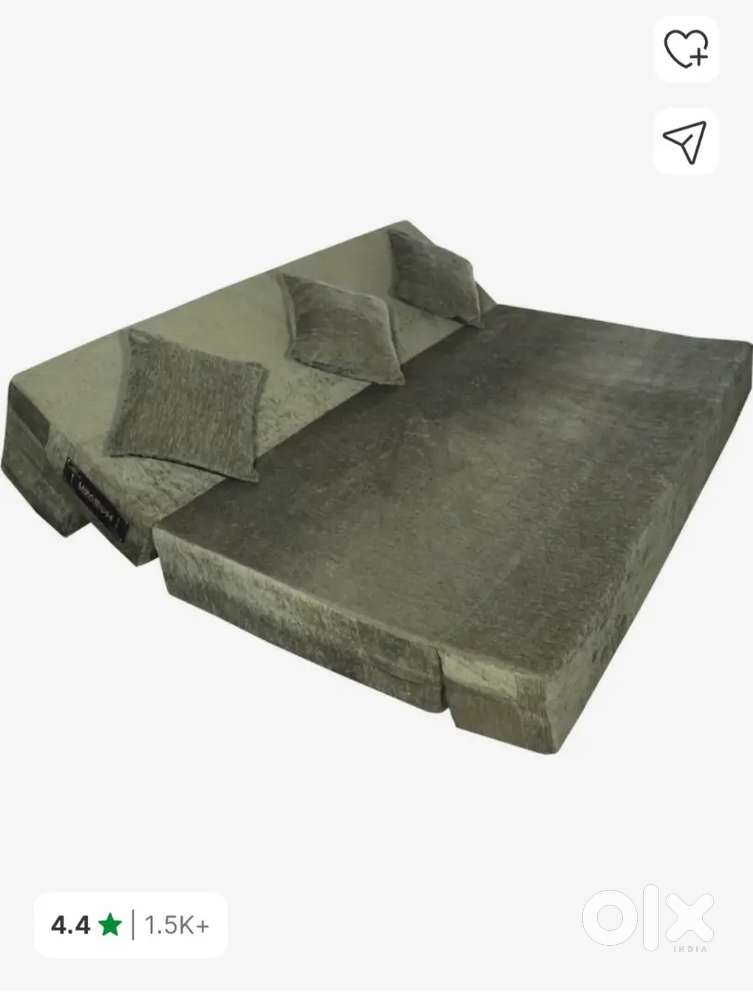Screen dimensions: 753x999
Task: Share this product listing
Action: [x=685, y=141]
